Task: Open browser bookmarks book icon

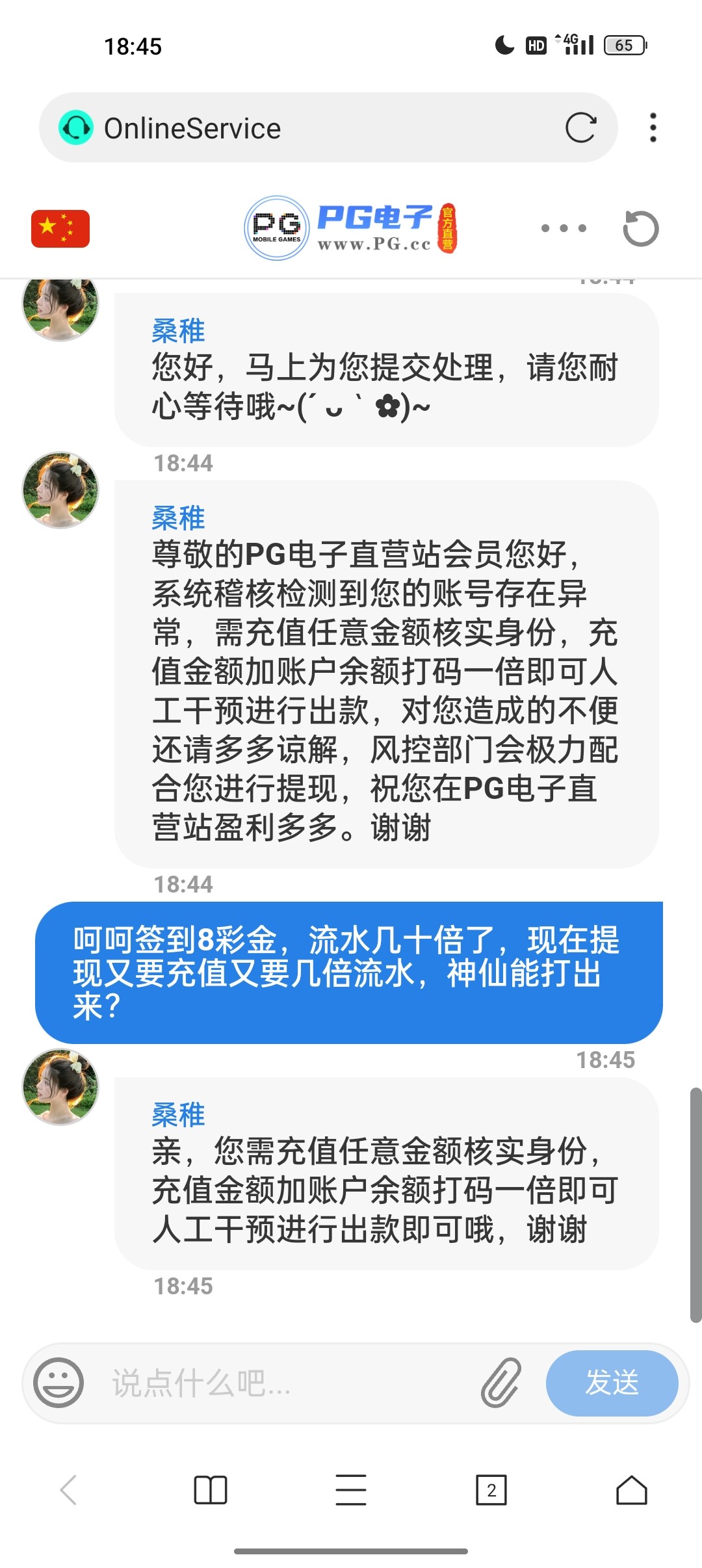Action: (211, 1490)
